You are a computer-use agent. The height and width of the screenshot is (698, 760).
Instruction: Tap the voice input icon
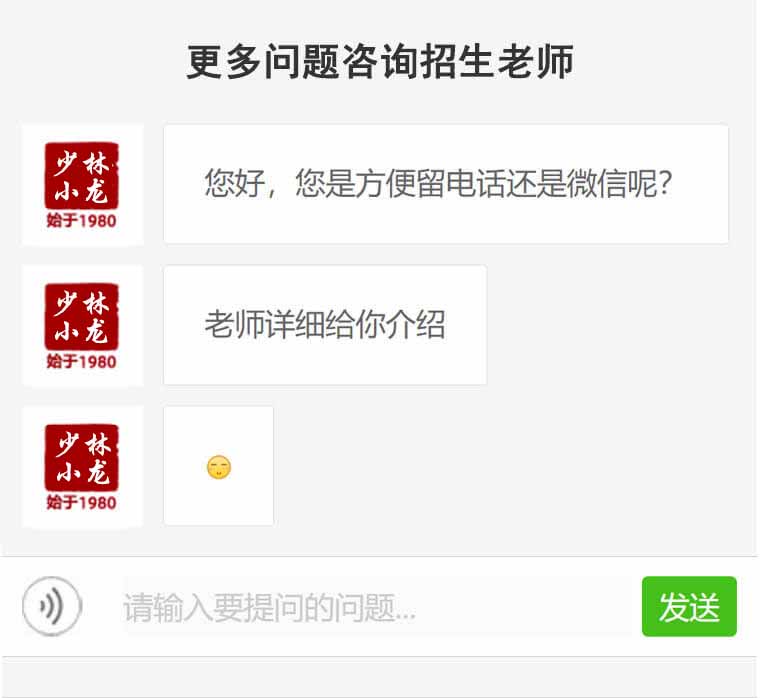click(x=52, y=606)
